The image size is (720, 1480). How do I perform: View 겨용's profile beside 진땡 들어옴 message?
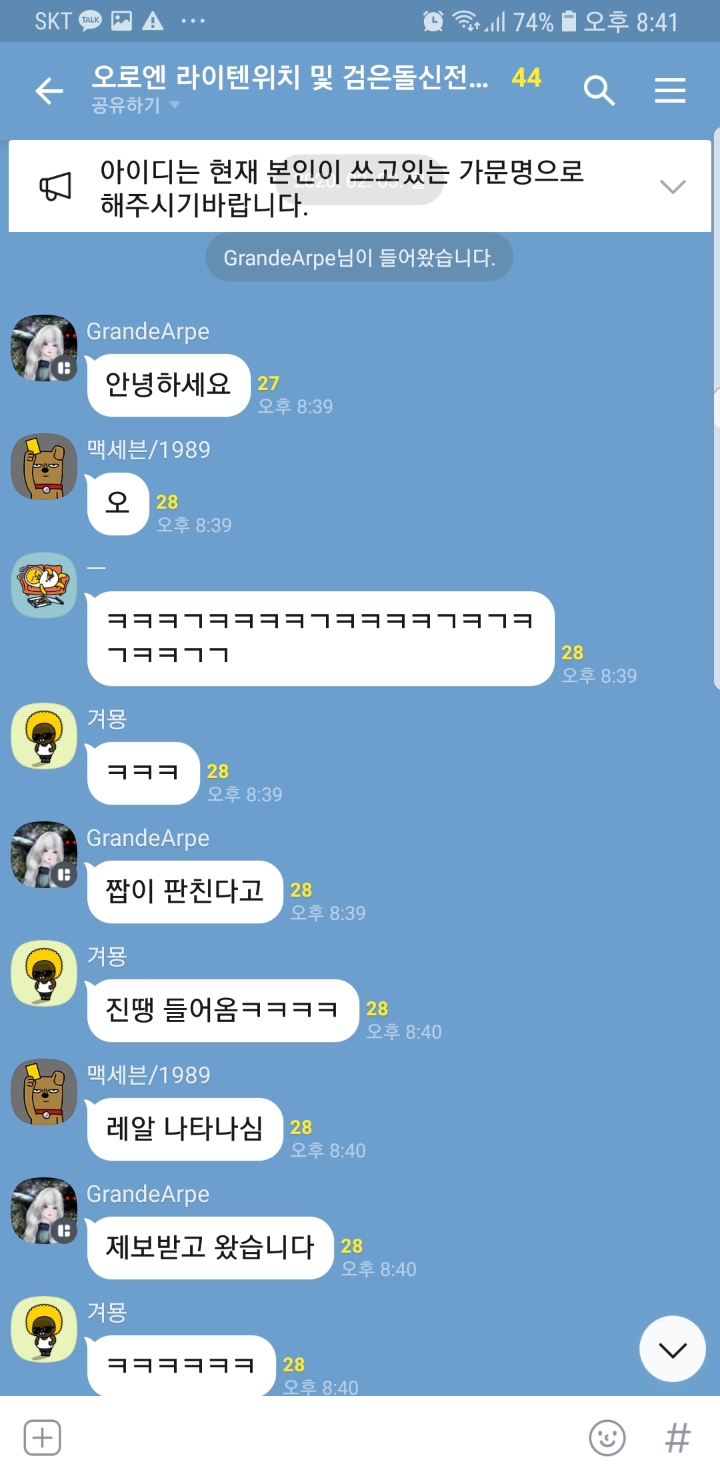click(44, 973)
